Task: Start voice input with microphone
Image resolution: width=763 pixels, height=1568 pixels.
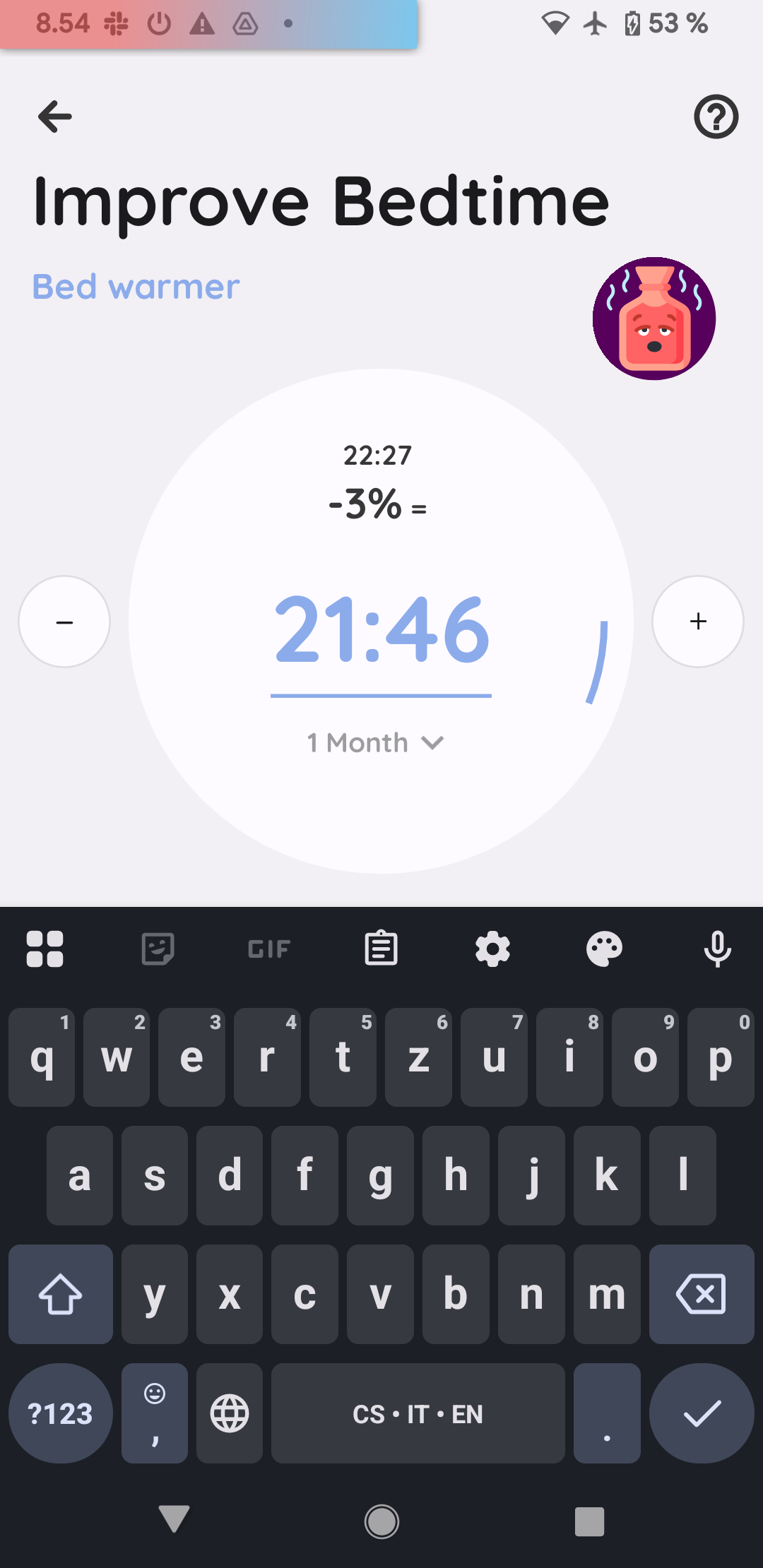Action: point(717,949)
